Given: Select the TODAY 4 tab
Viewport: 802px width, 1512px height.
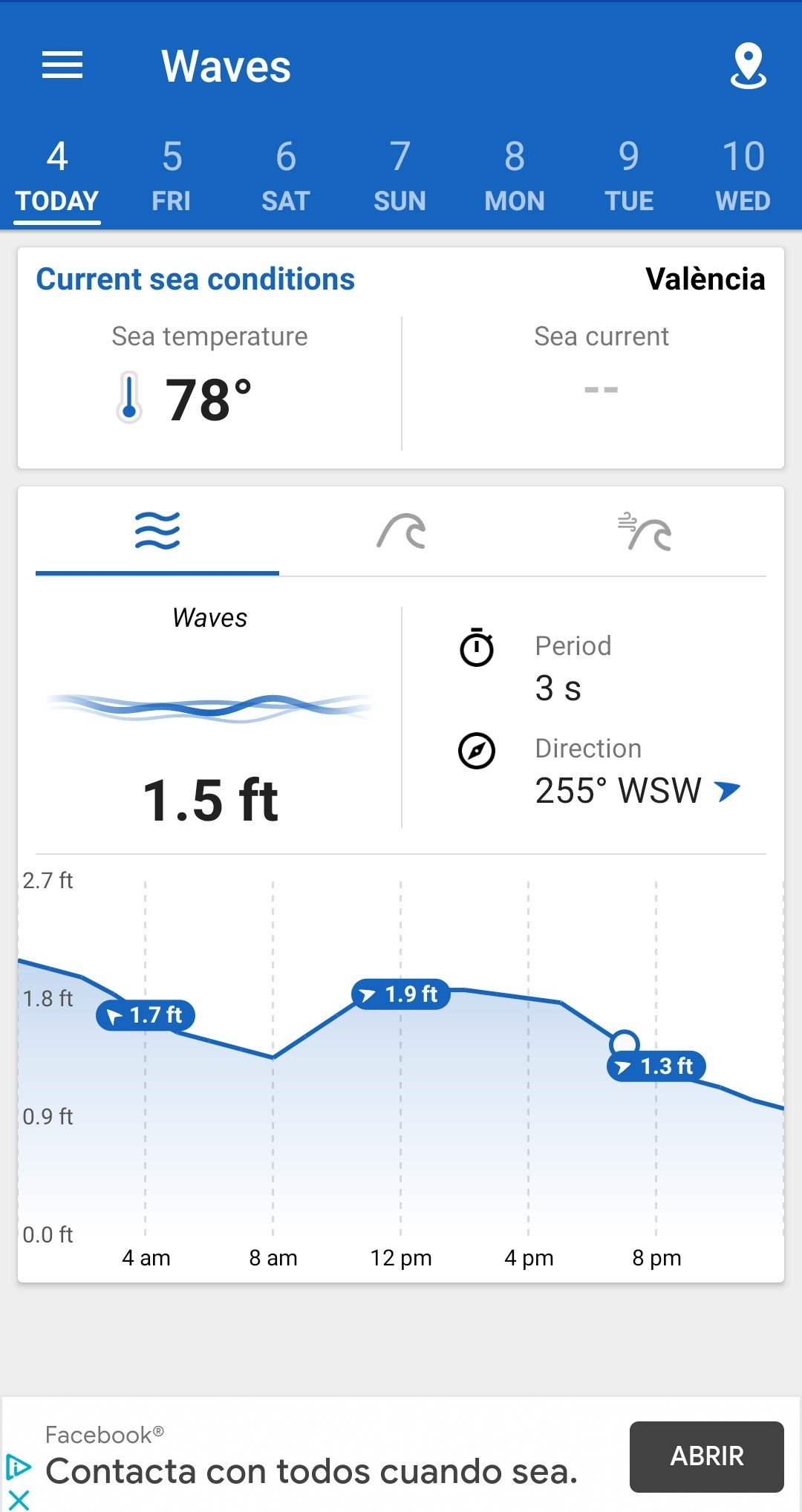Looking at the screenshot, I should (57, 177).
